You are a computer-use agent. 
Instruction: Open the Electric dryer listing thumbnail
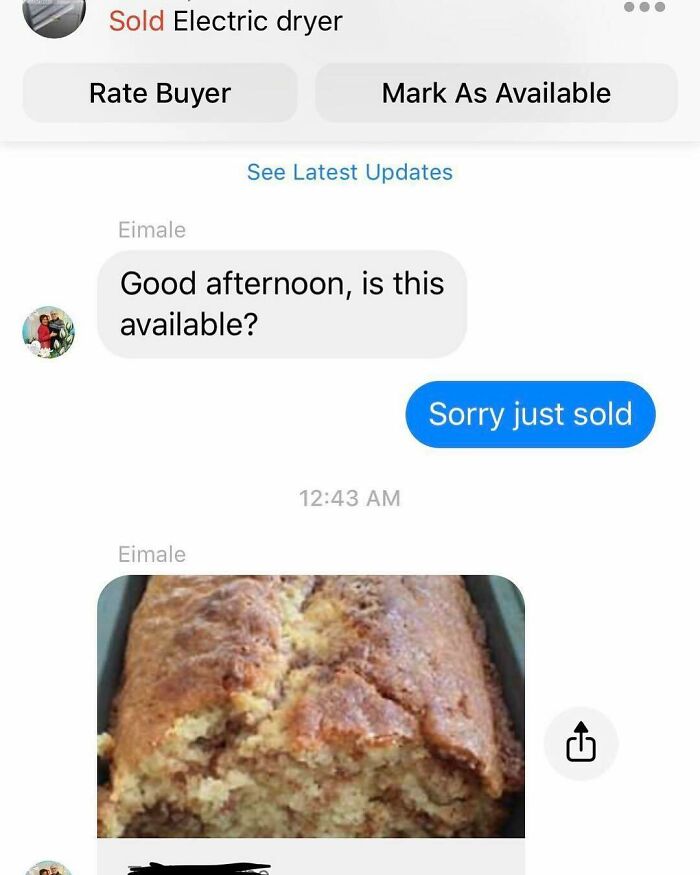click(x=55, y=16)
